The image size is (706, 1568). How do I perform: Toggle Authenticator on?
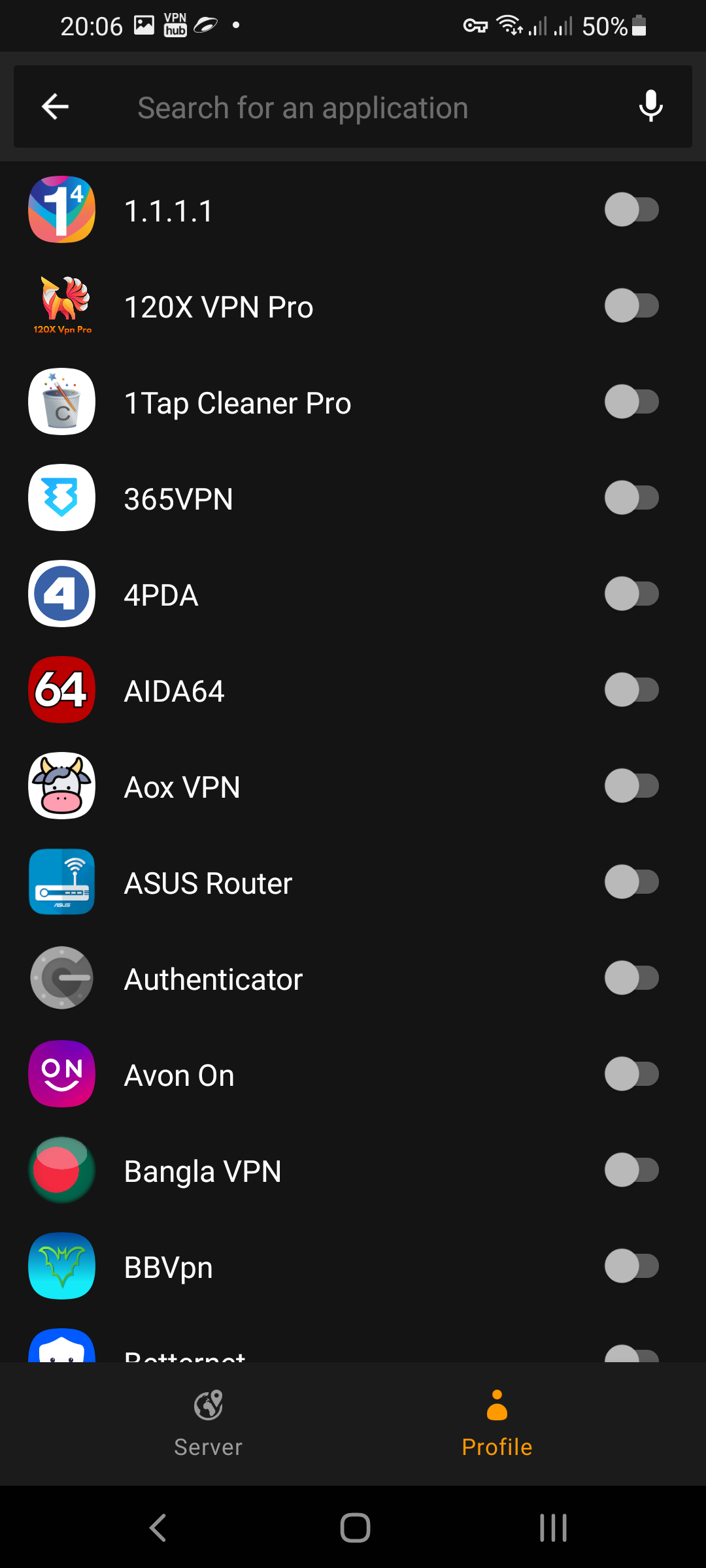[631, 978]
